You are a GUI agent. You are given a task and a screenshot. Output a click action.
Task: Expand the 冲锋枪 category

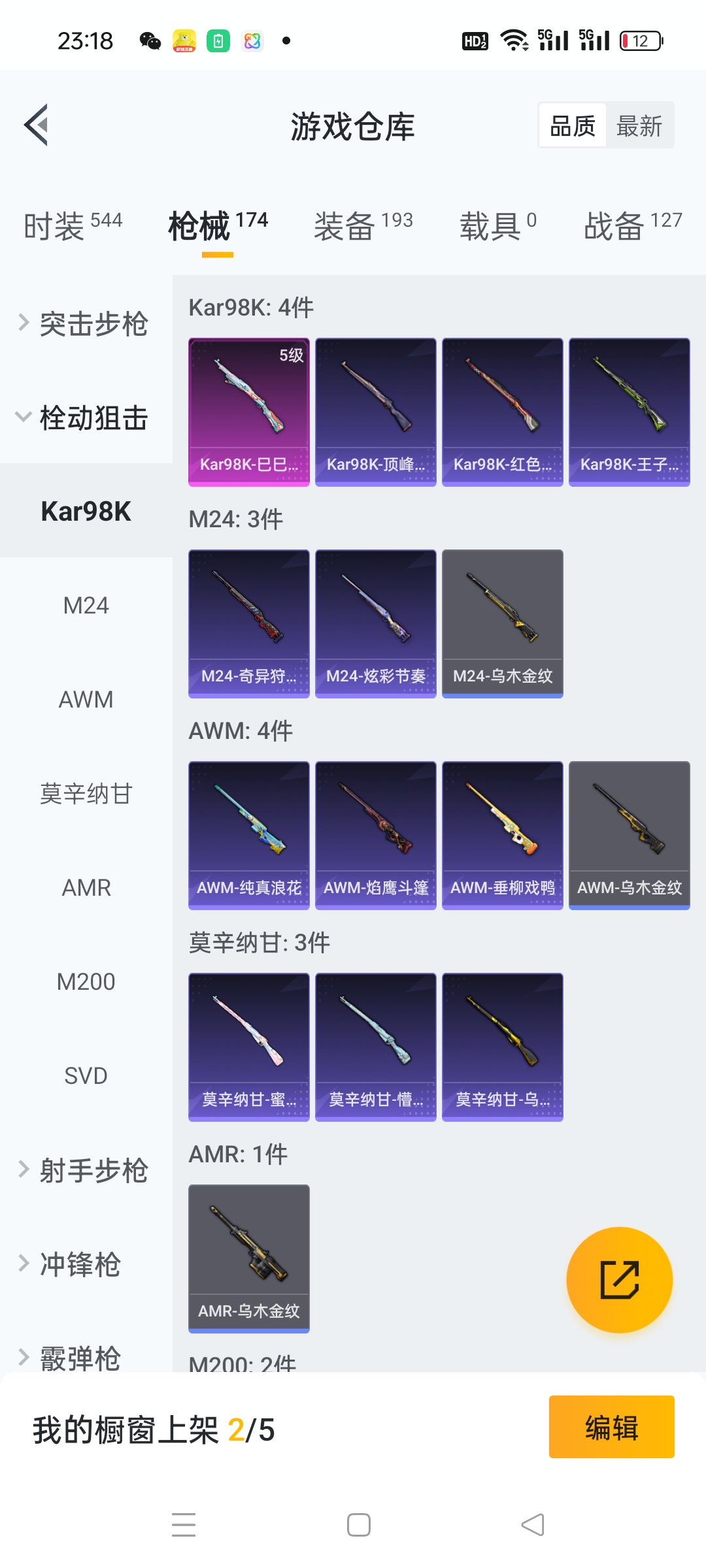point(78,1264)
